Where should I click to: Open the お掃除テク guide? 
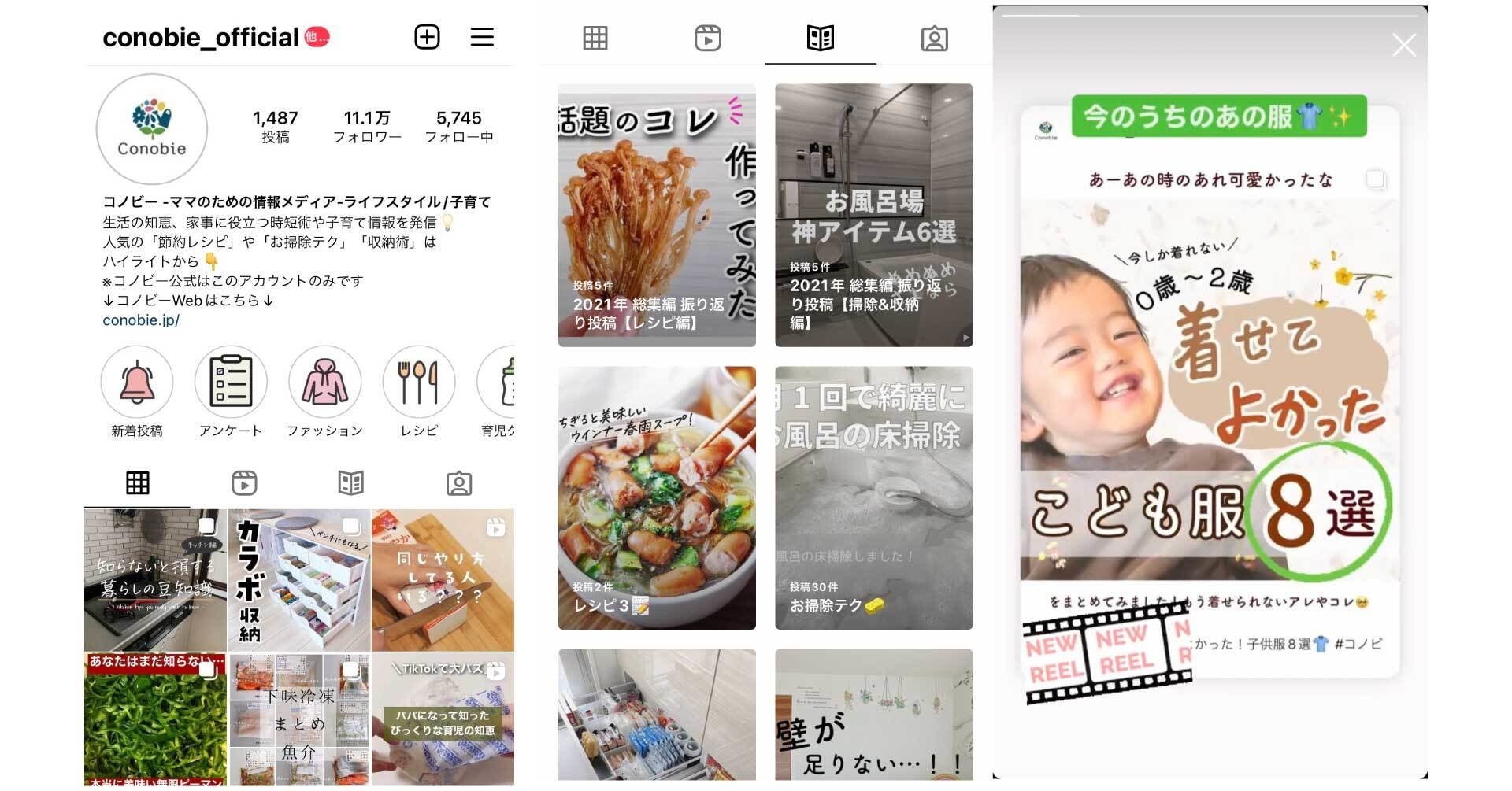874,498
